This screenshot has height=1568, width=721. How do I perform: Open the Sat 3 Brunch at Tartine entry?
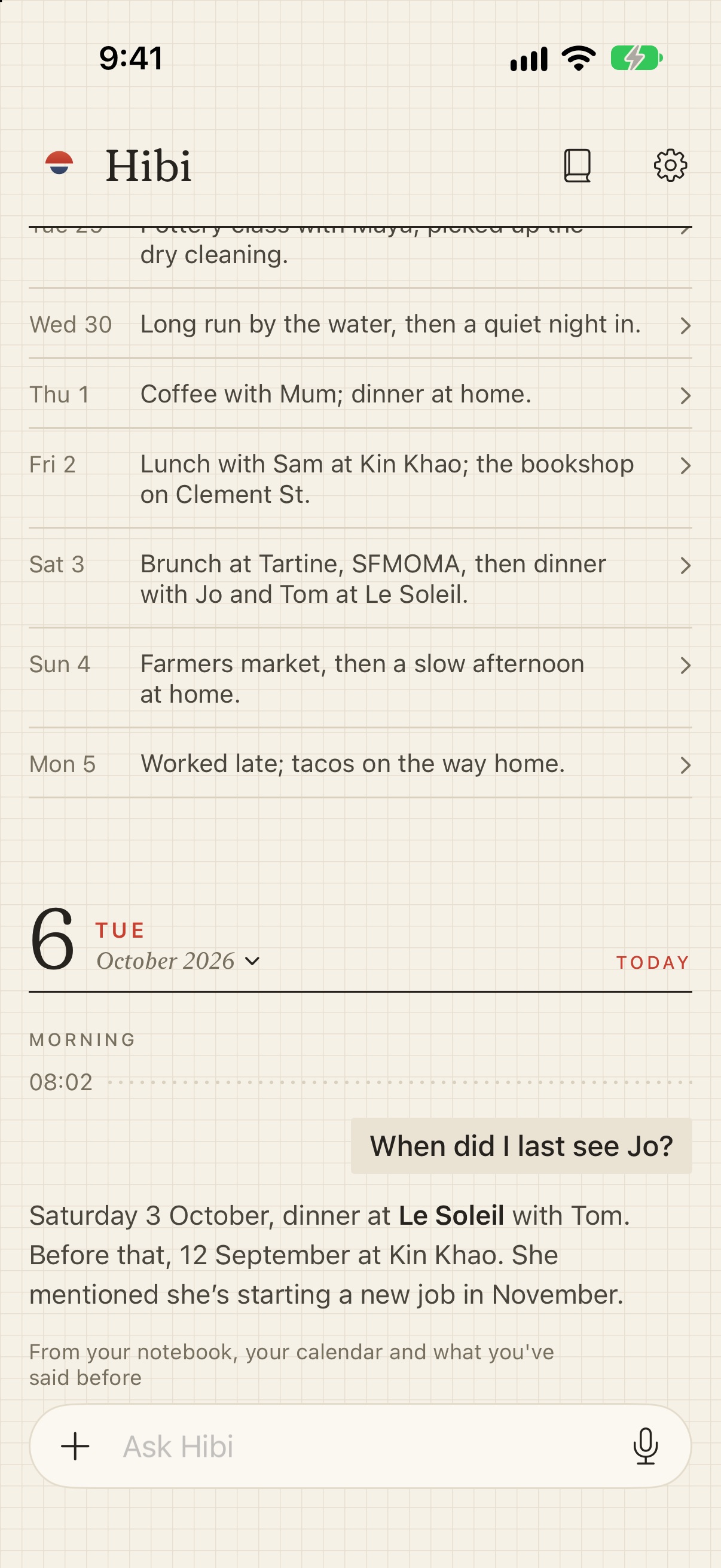[360, 579]
